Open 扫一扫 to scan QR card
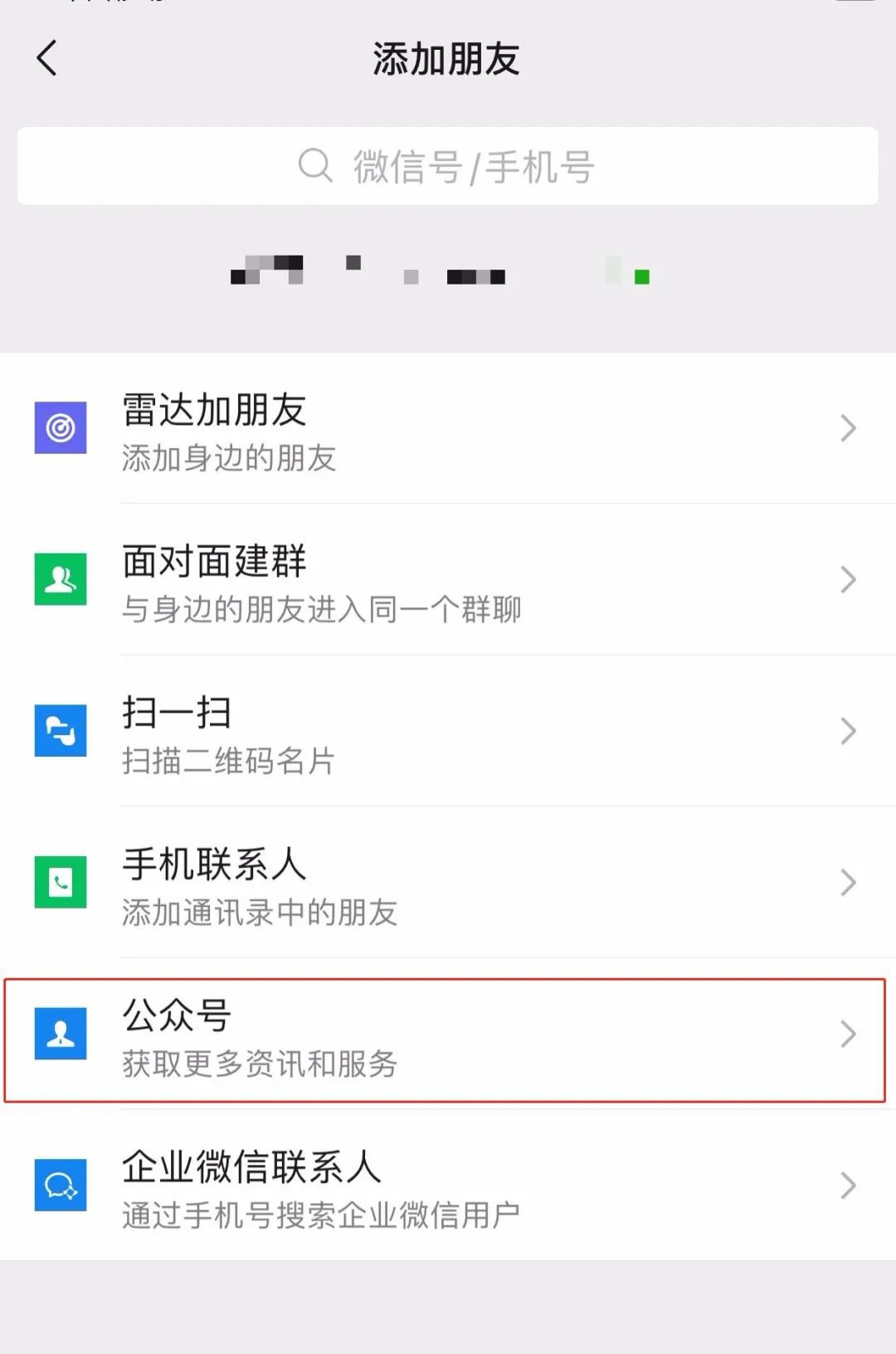The width and height of the screenshot is (896, 1354). (448, 731)
